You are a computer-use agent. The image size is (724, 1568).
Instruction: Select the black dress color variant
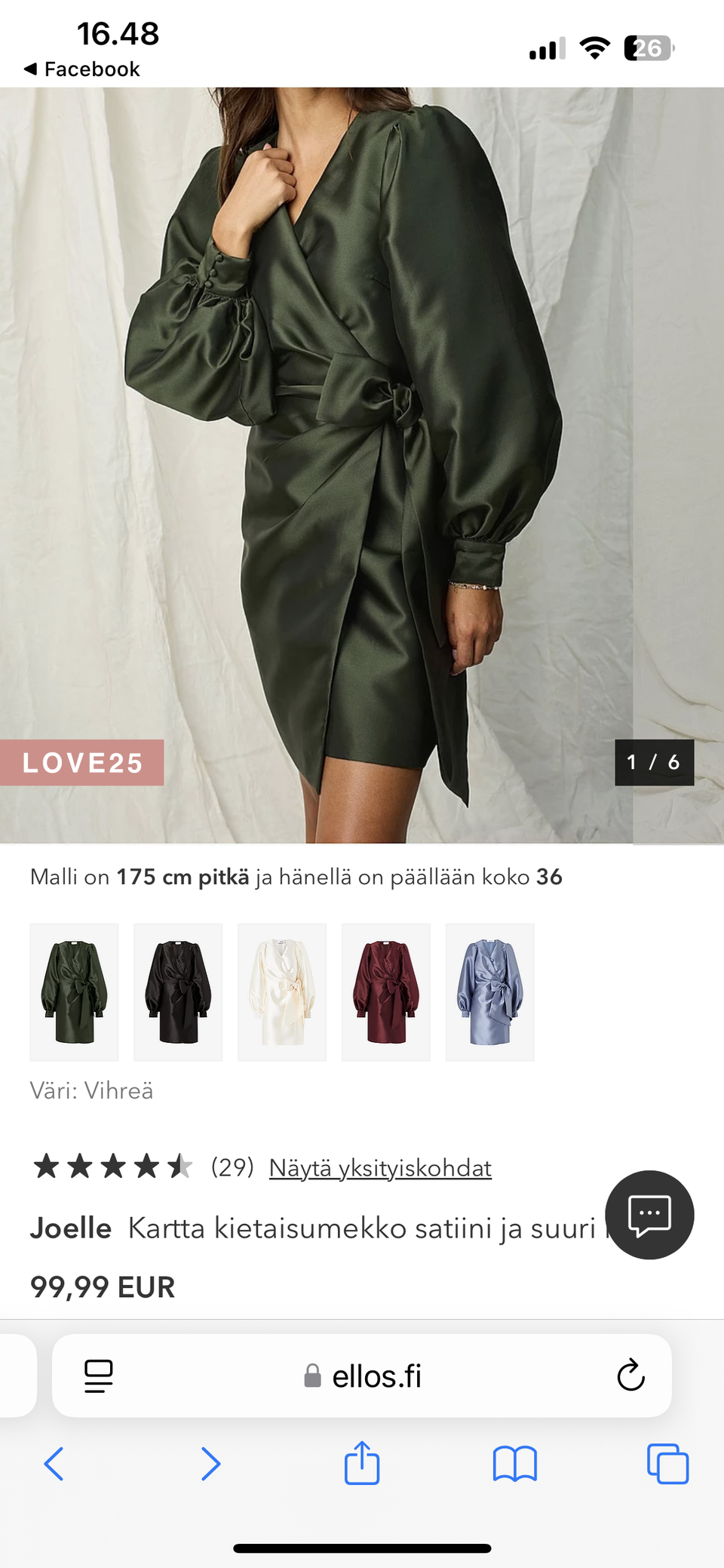[178, 992]
